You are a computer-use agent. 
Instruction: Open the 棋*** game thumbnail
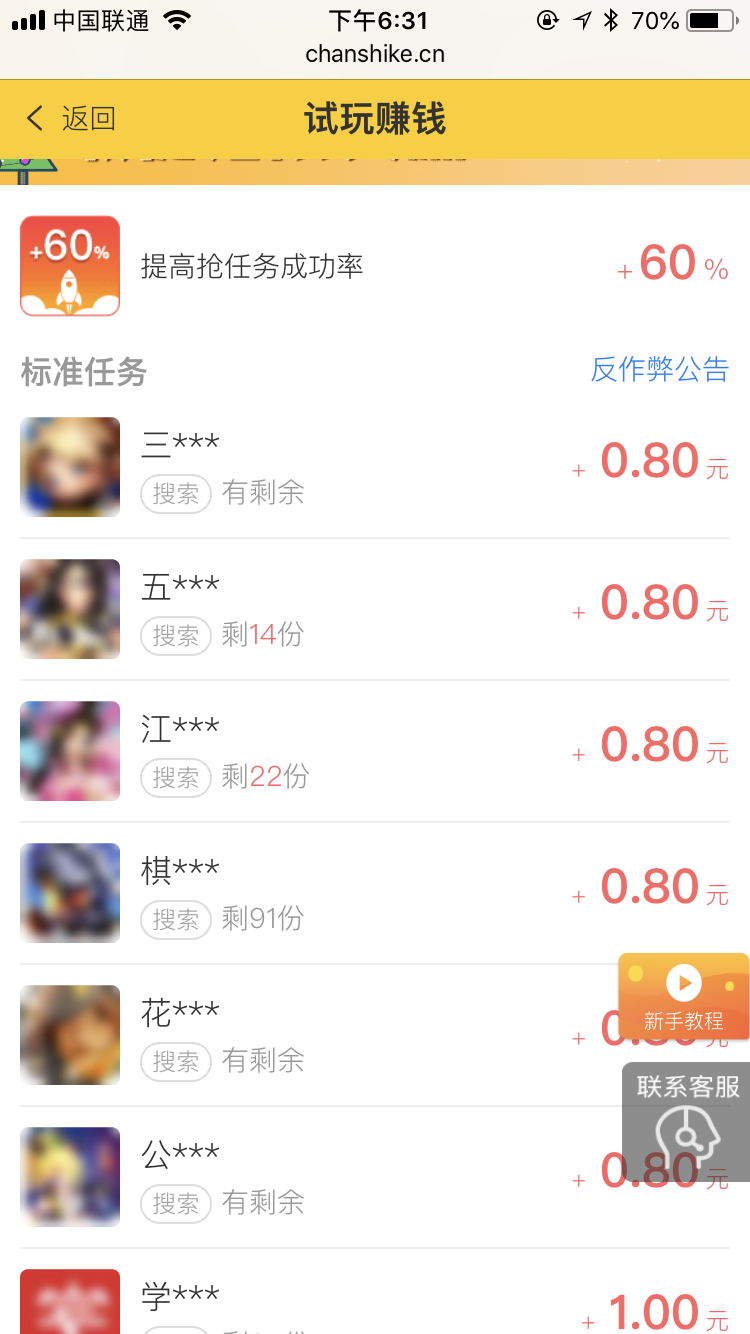tap(69, 893)
